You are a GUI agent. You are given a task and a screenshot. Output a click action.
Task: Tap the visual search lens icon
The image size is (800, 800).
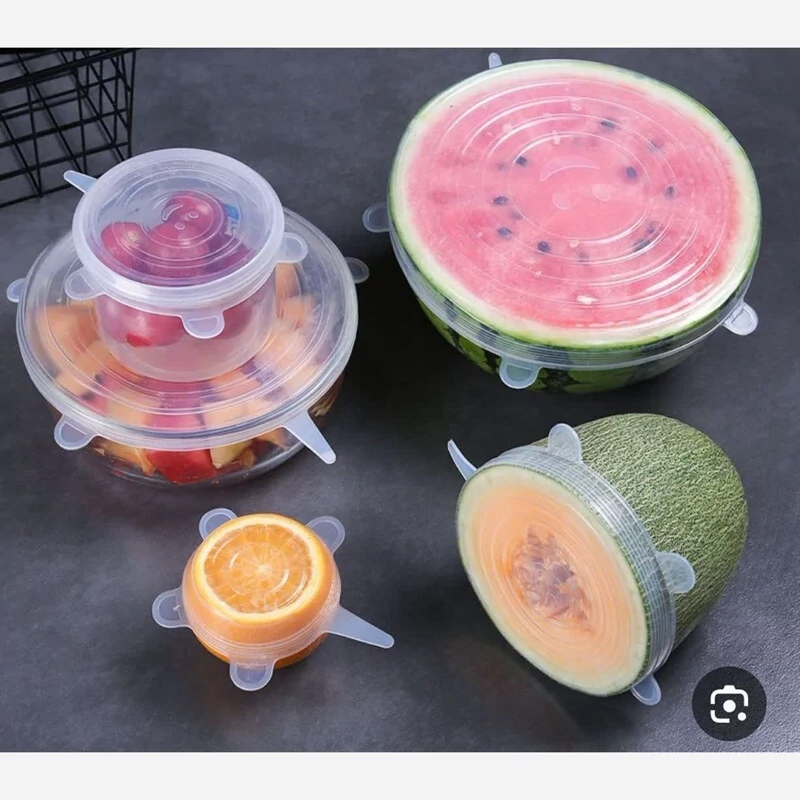pyautogui.click(x=728, y=704)
